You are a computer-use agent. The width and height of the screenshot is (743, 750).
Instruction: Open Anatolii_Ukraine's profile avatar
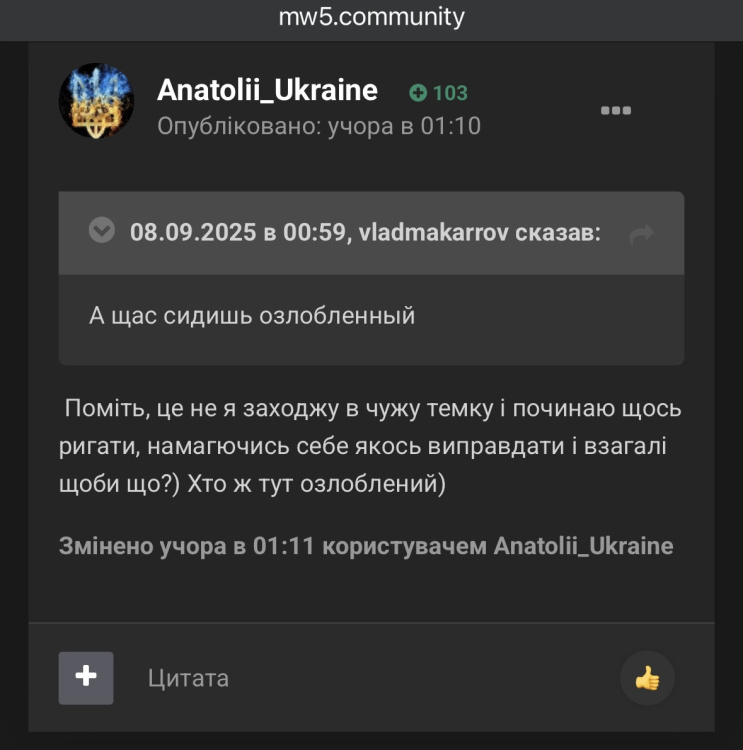click(96, 102)
